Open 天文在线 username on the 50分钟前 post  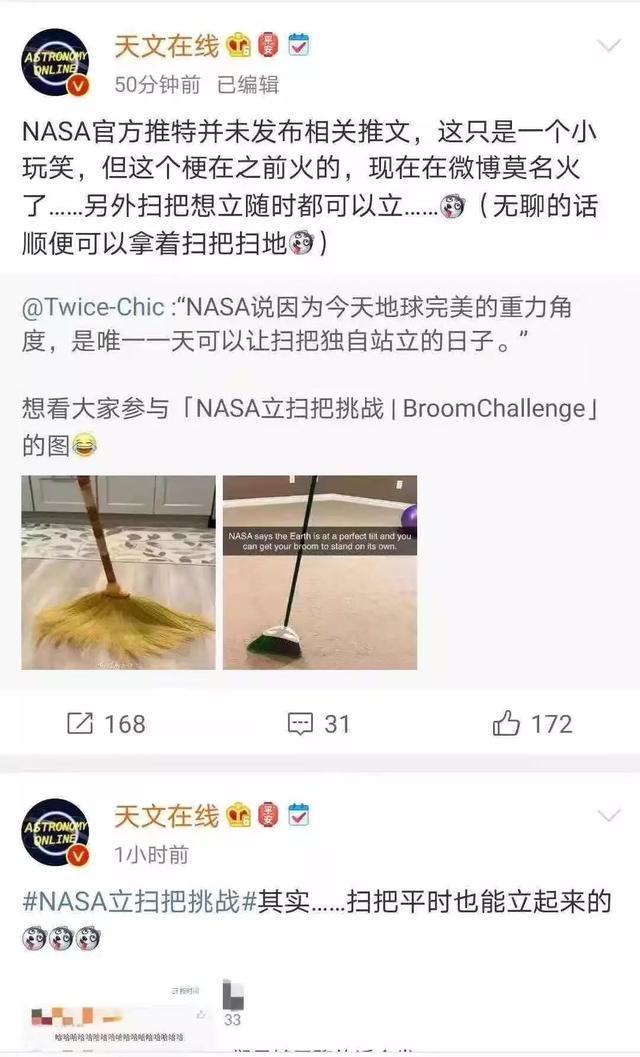tap(167, 47)
